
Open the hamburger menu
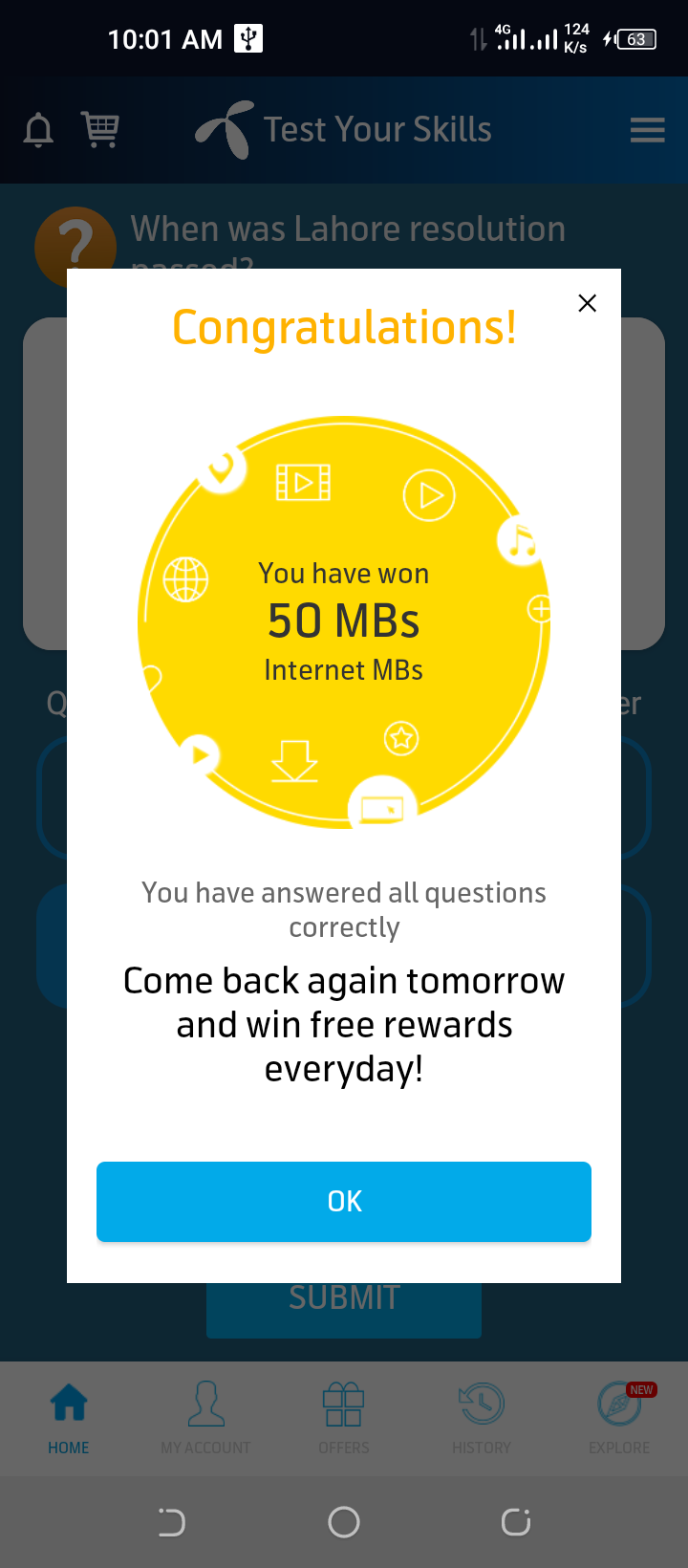[647, 130]
